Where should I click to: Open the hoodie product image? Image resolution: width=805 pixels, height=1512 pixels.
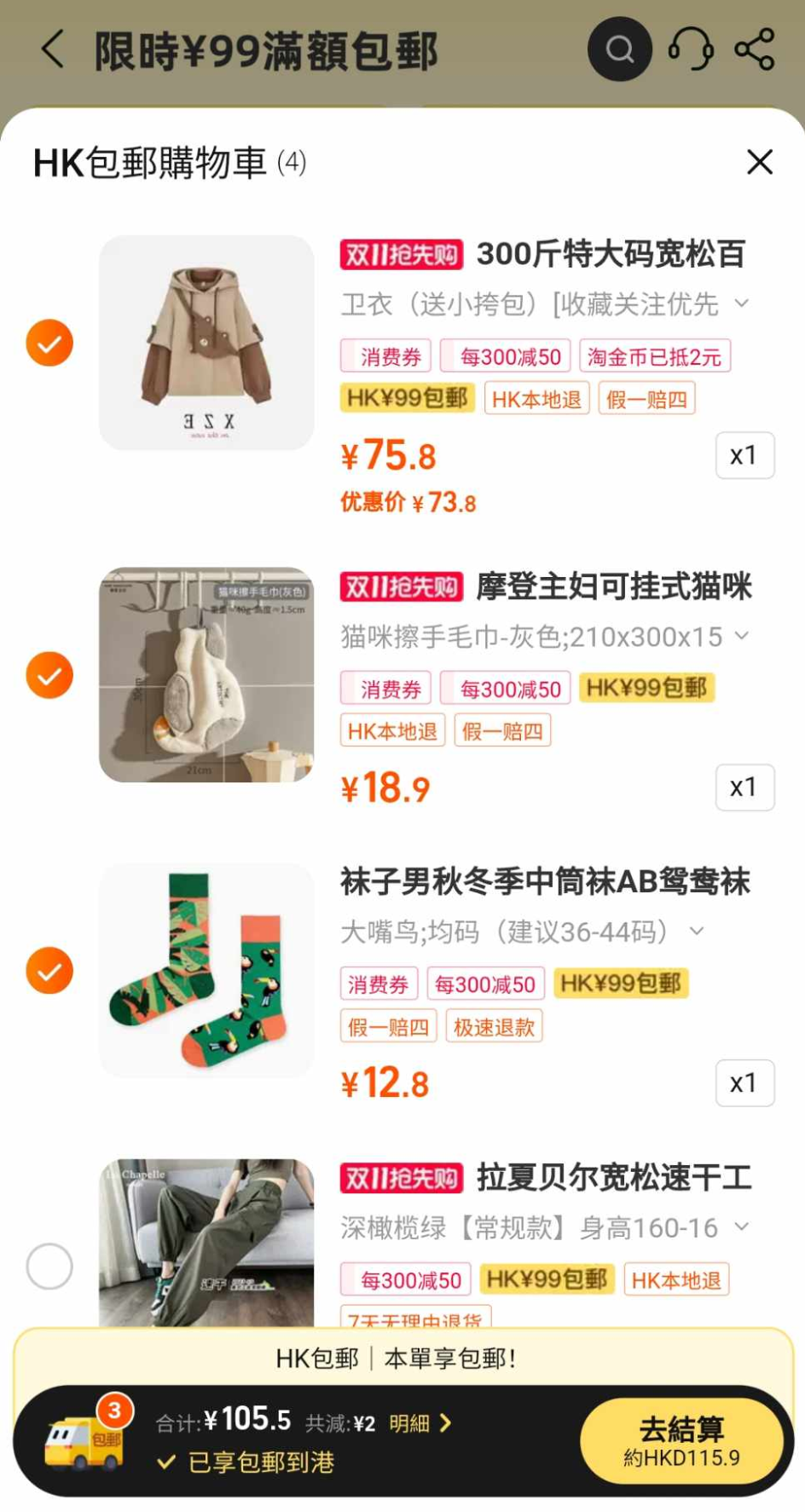click(206, 343)
